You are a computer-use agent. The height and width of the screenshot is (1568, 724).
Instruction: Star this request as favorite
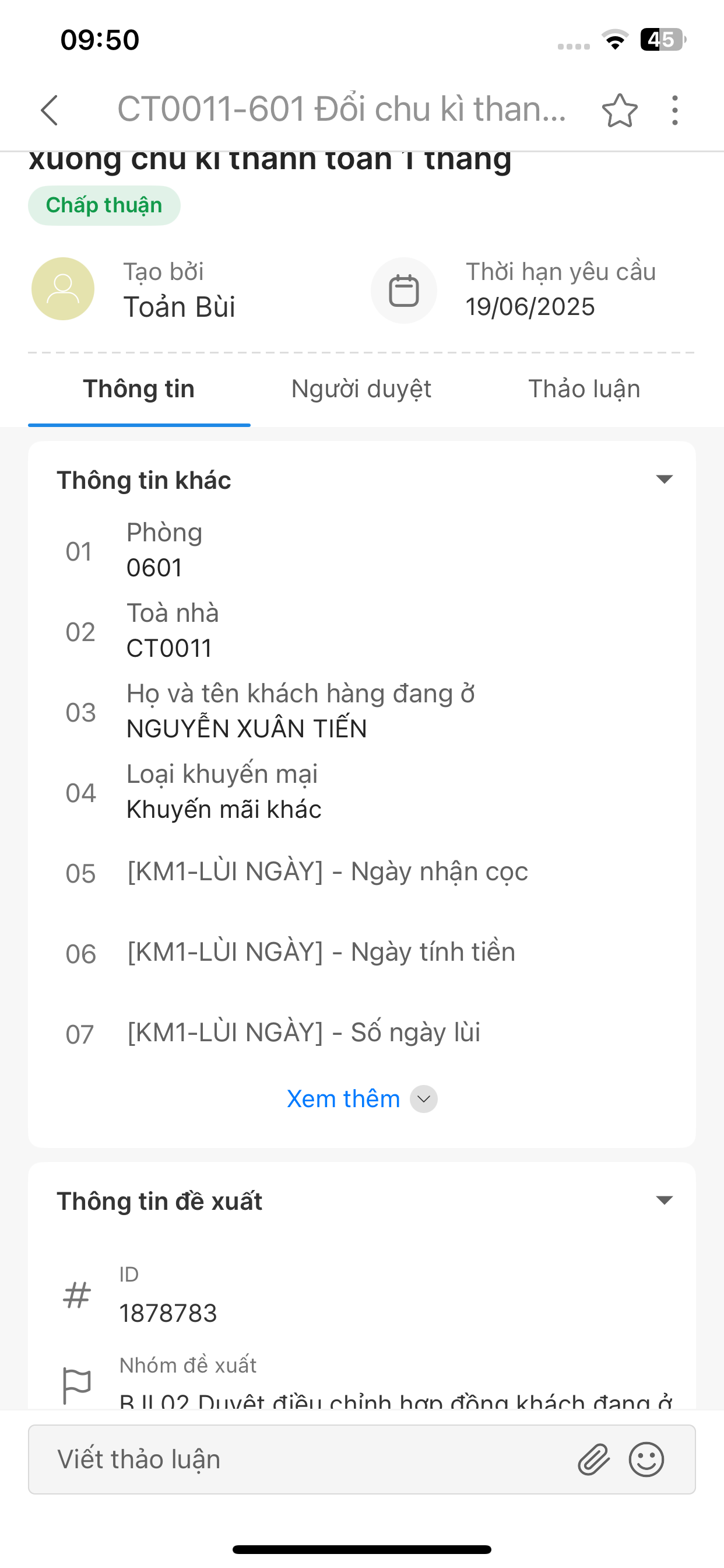click(x=619, y=110)
